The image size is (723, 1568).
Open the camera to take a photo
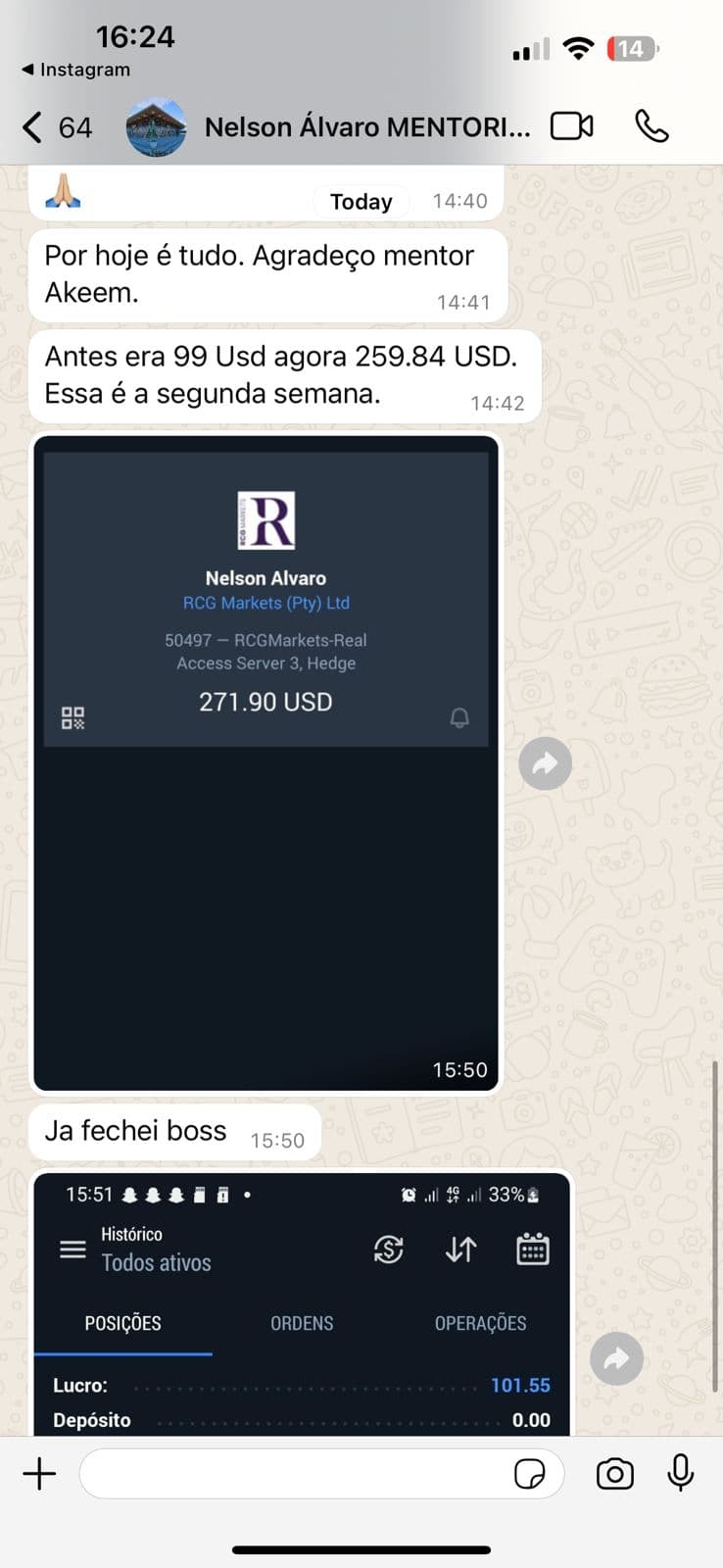pos(615,1474)
